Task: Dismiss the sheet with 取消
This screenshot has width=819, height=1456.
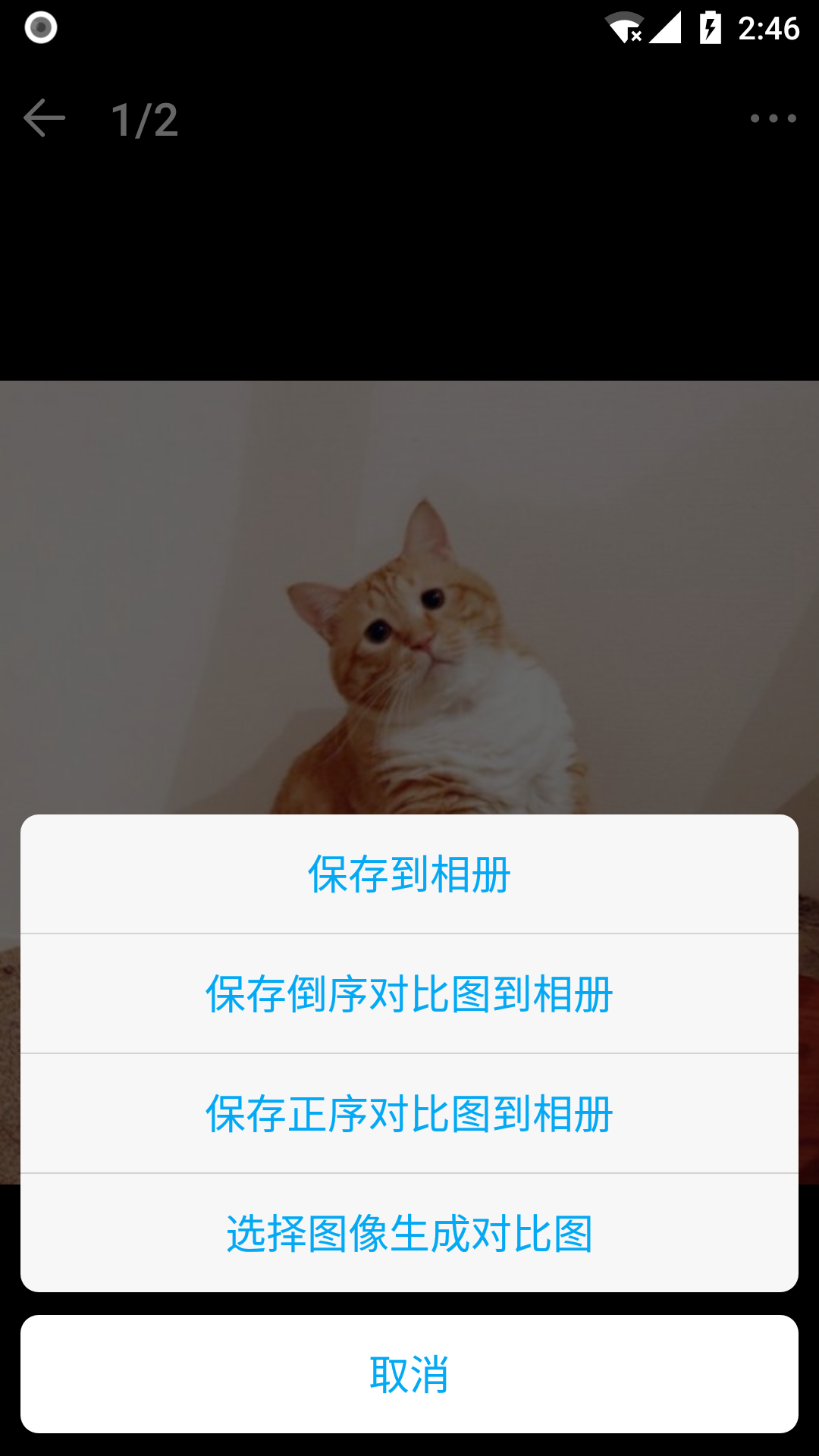Action: 409,1374
